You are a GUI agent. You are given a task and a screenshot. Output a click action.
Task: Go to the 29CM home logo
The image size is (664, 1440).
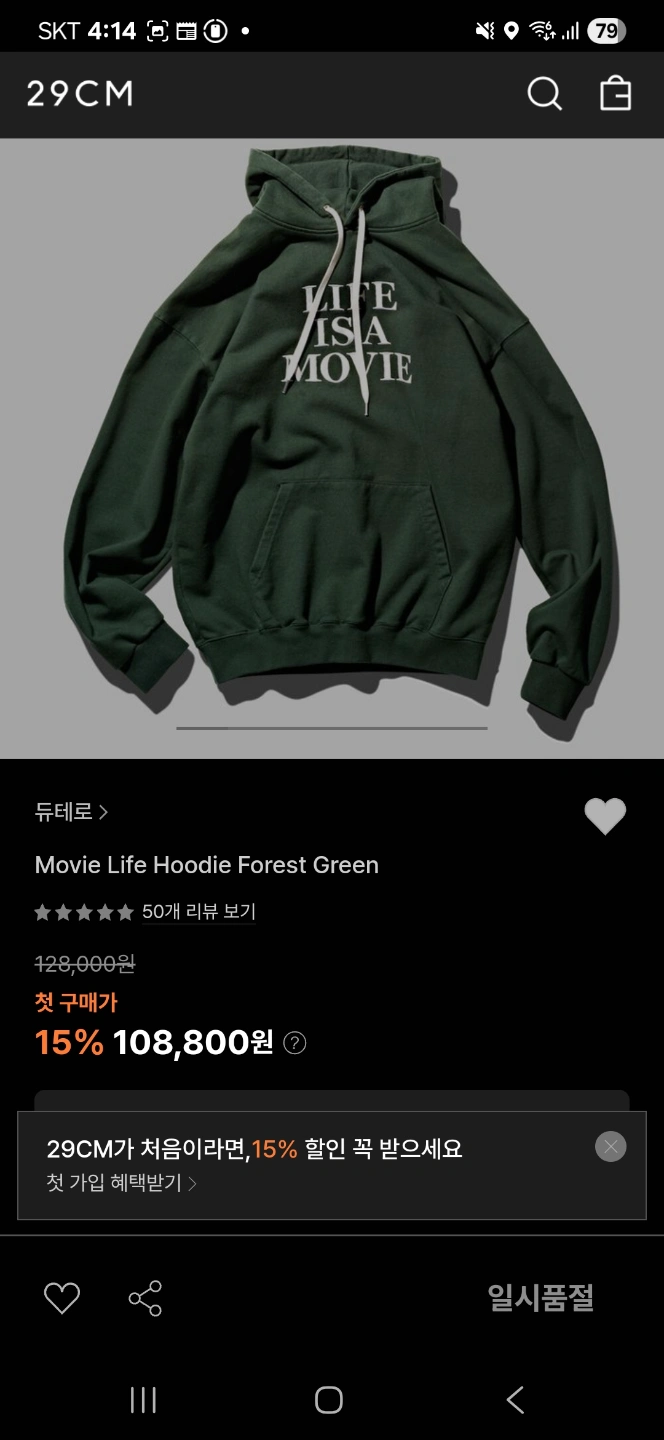pos(80,94)
